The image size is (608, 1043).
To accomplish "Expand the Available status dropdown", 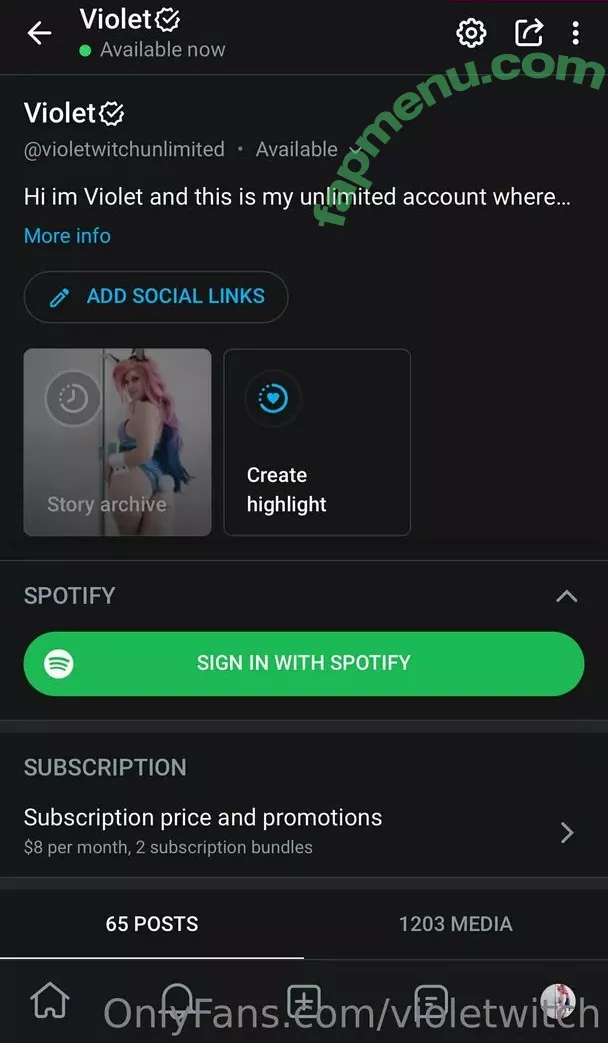I will tap(353, 150).
